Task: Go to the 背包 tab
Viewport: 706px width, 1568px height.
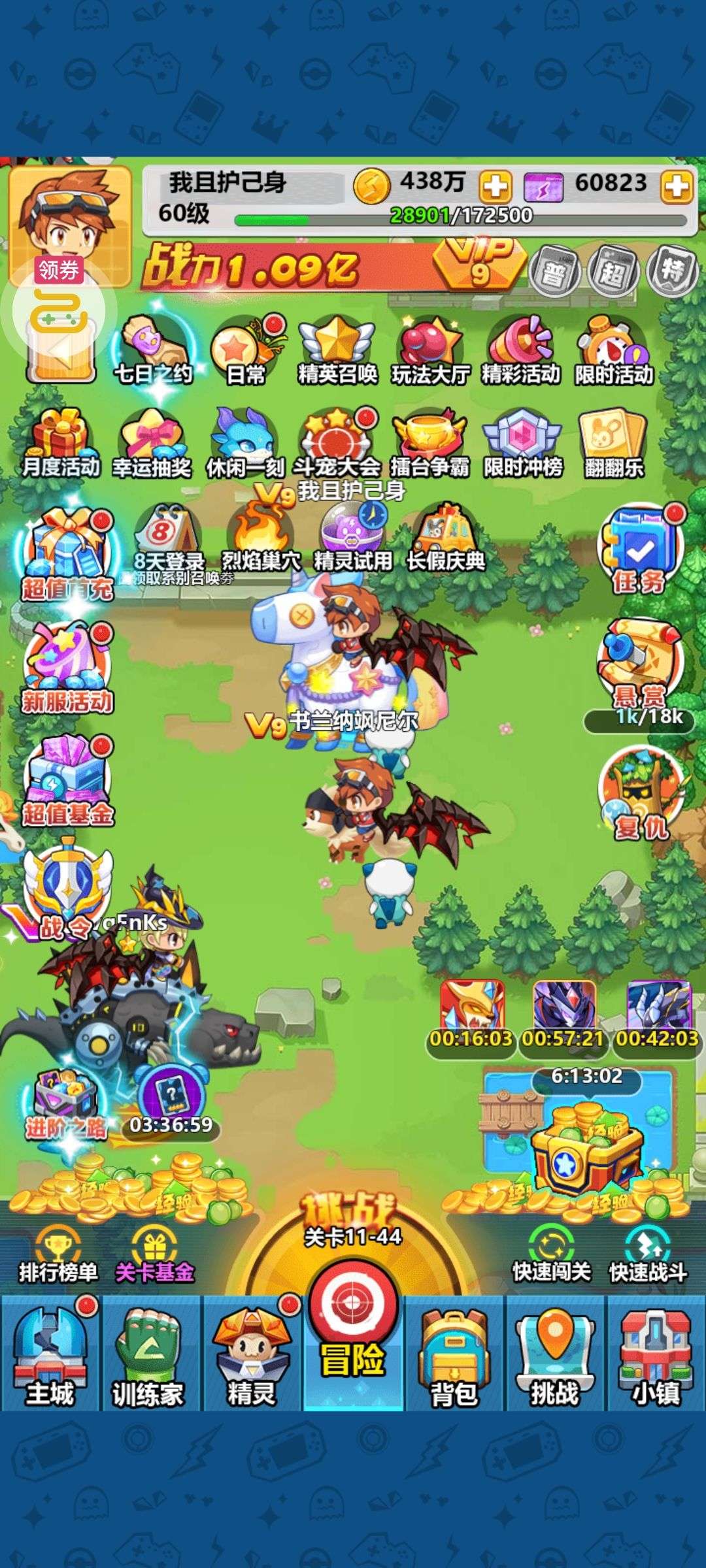Action: [x=454, y=1354]
